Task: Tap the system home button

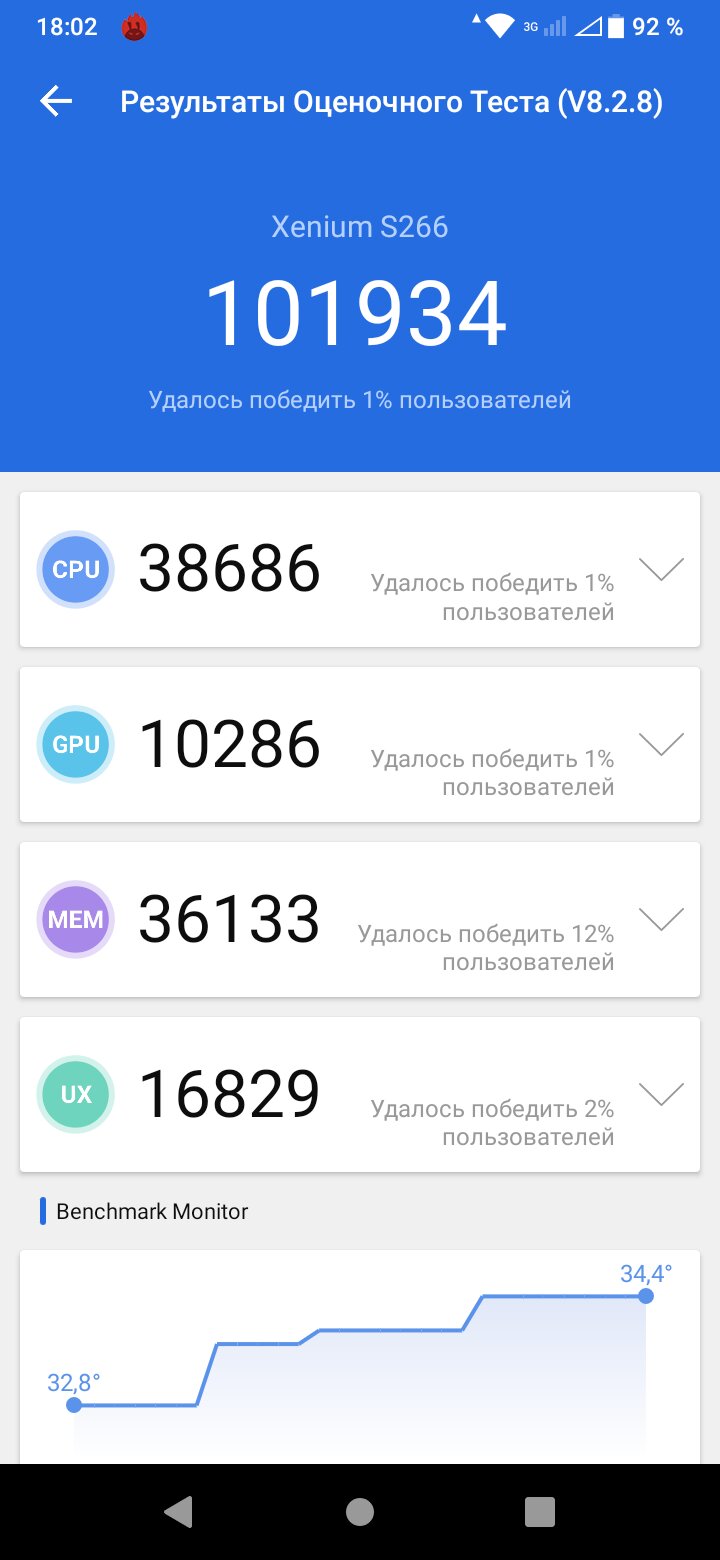Action: (x=360, y=1512)
